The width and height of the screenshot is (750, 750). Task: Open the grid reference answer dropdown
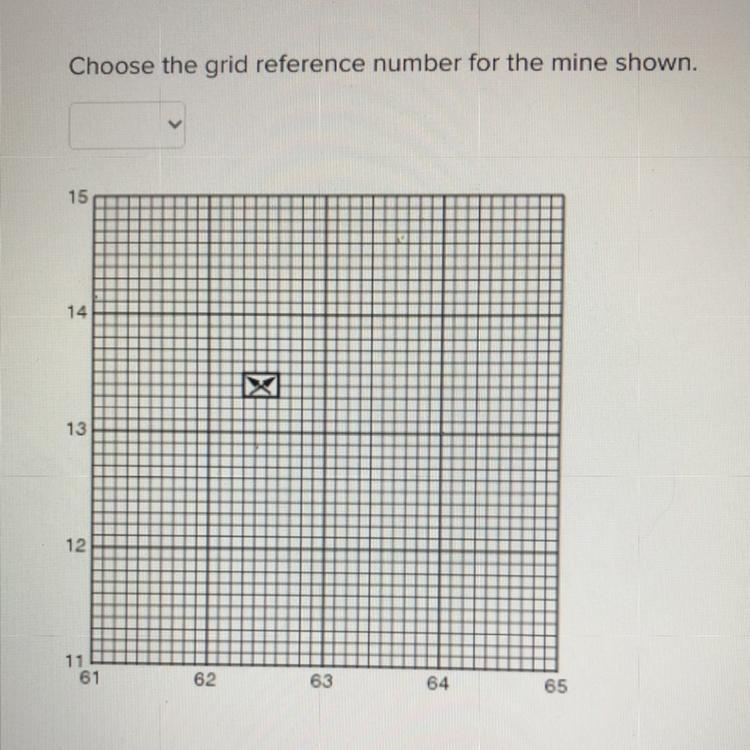click(127, 125)
